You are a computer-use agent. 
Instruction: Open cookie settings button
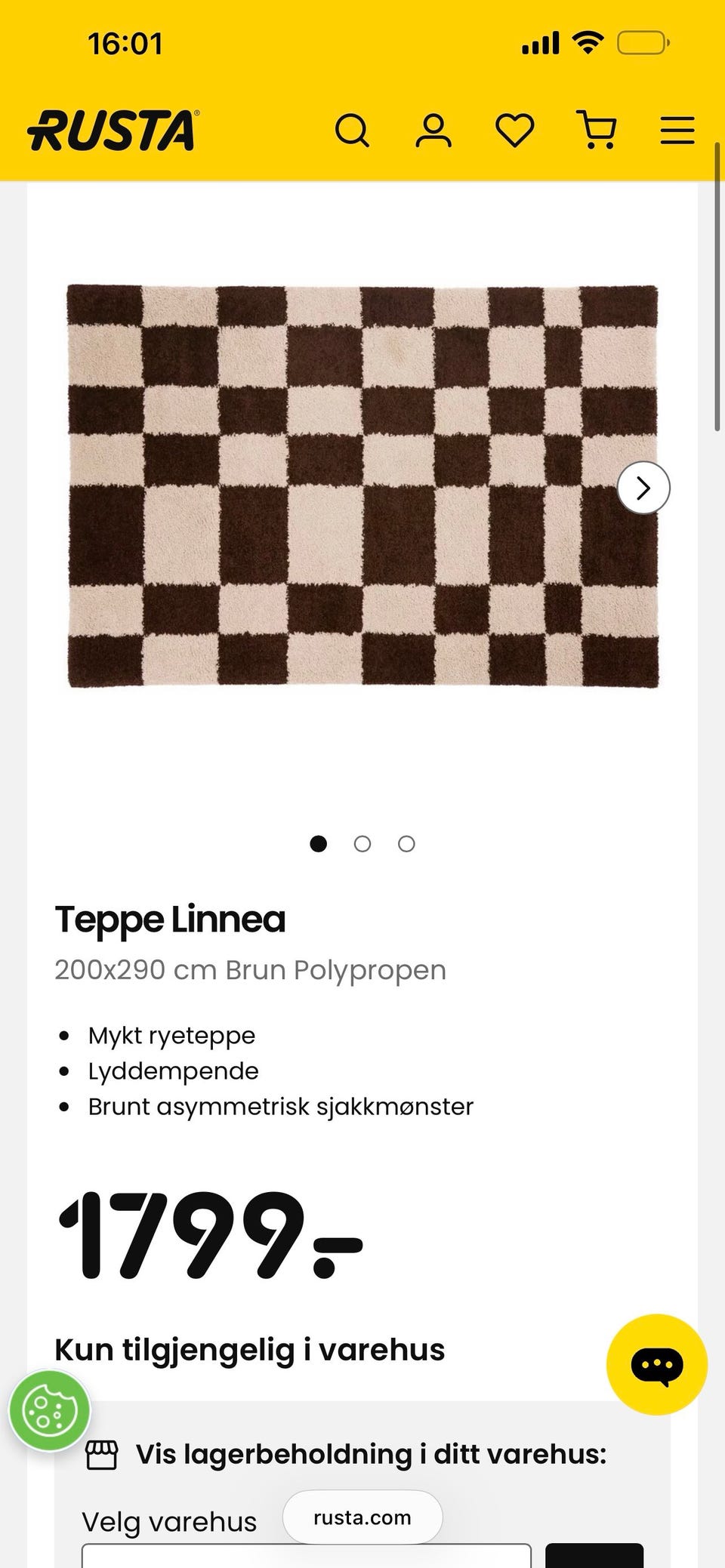(50, 1409)
